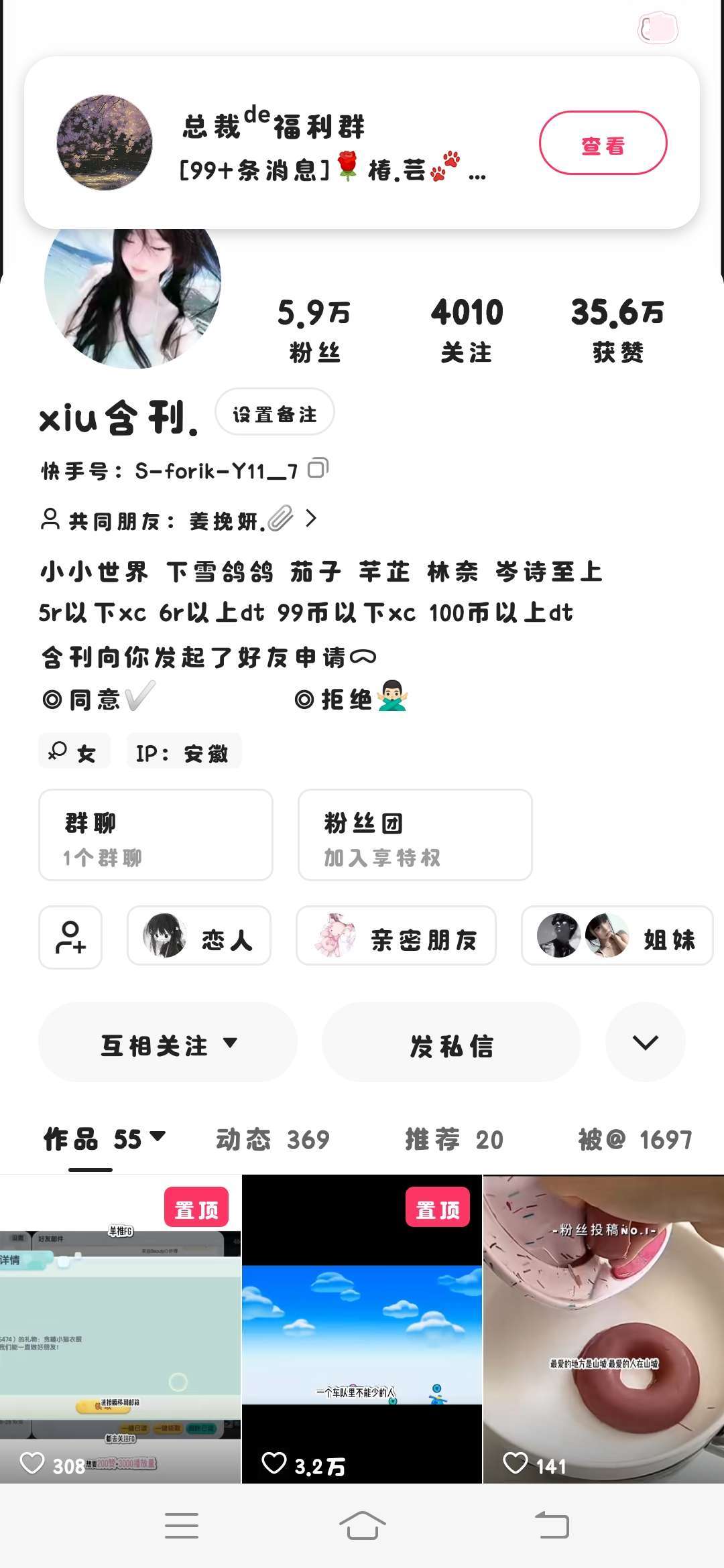Open the 亲密朋友 relationship chip
This screenshot has height=1568, width=724.
[396, 937]
